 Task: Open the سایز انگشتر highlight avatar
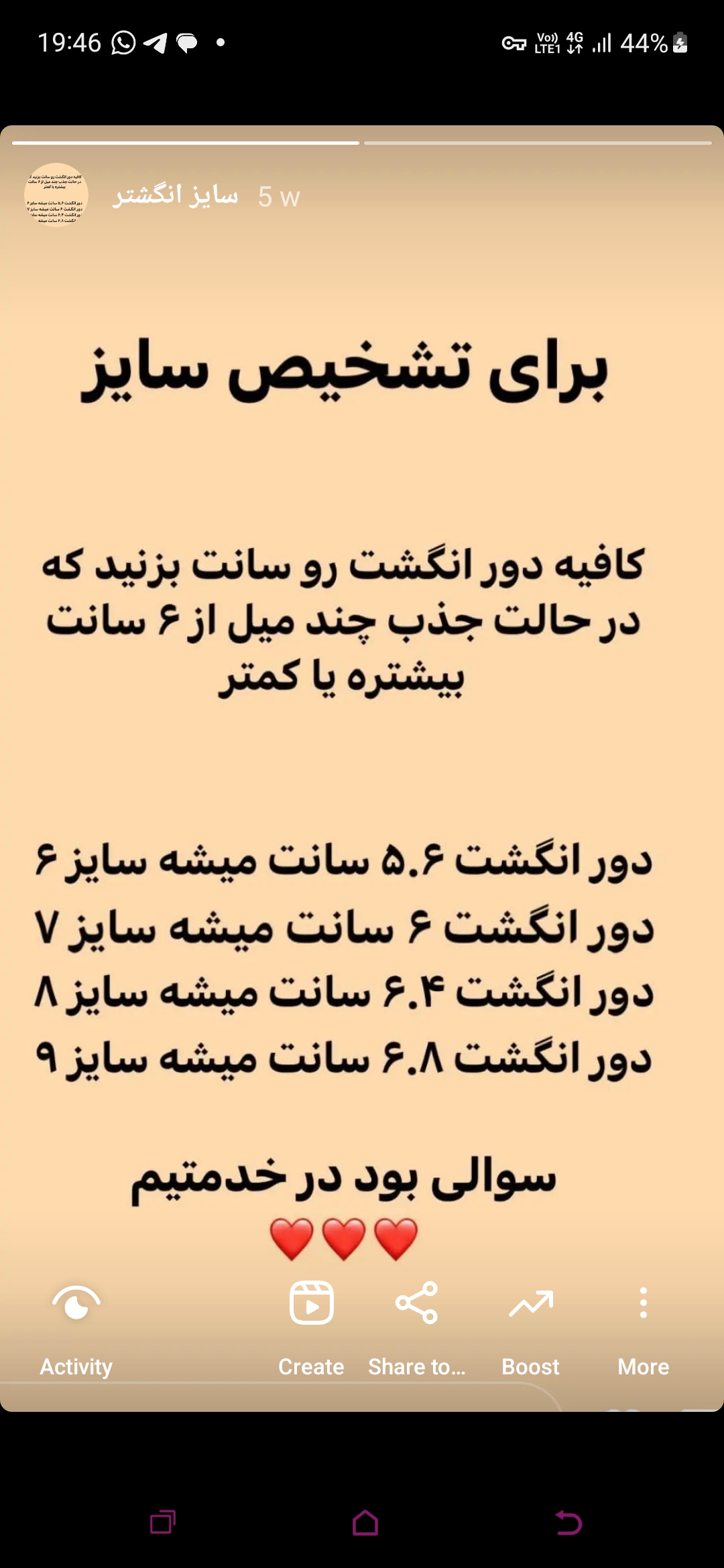[x=56, y=195]
